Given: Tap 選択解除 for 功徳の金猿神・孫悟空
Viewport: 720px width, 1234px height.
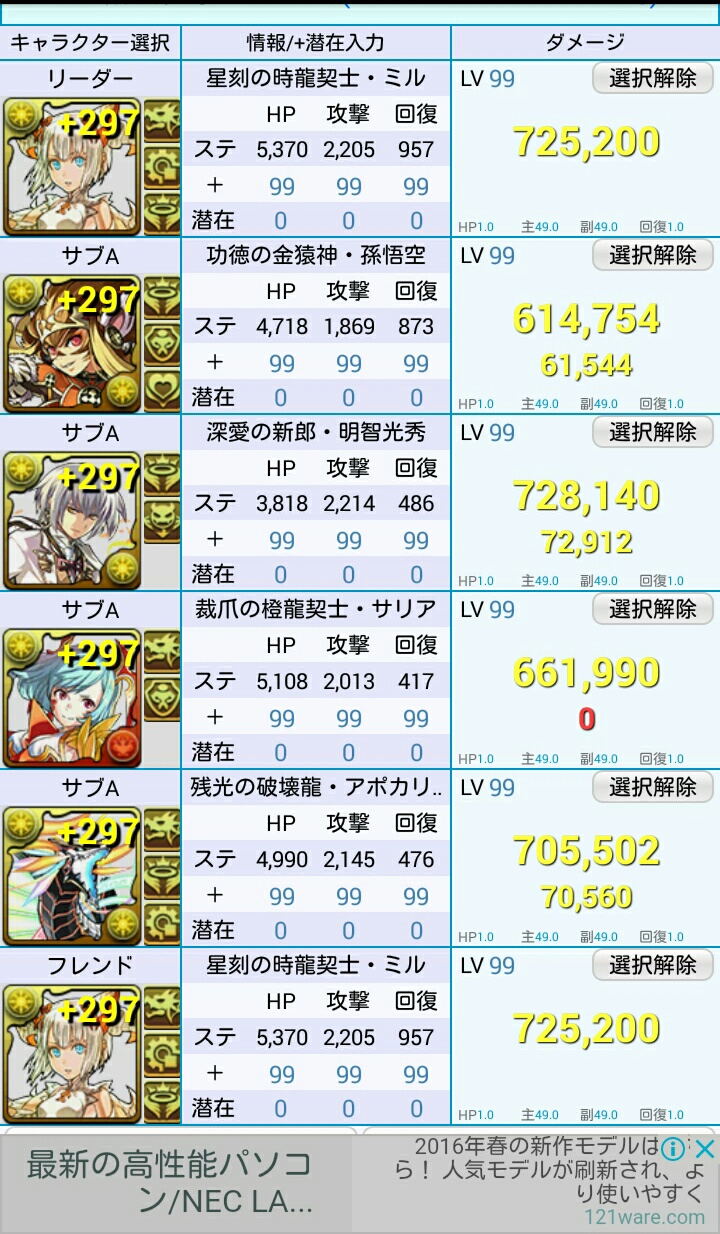Looking at the screenshot, I should pos(652,255).
